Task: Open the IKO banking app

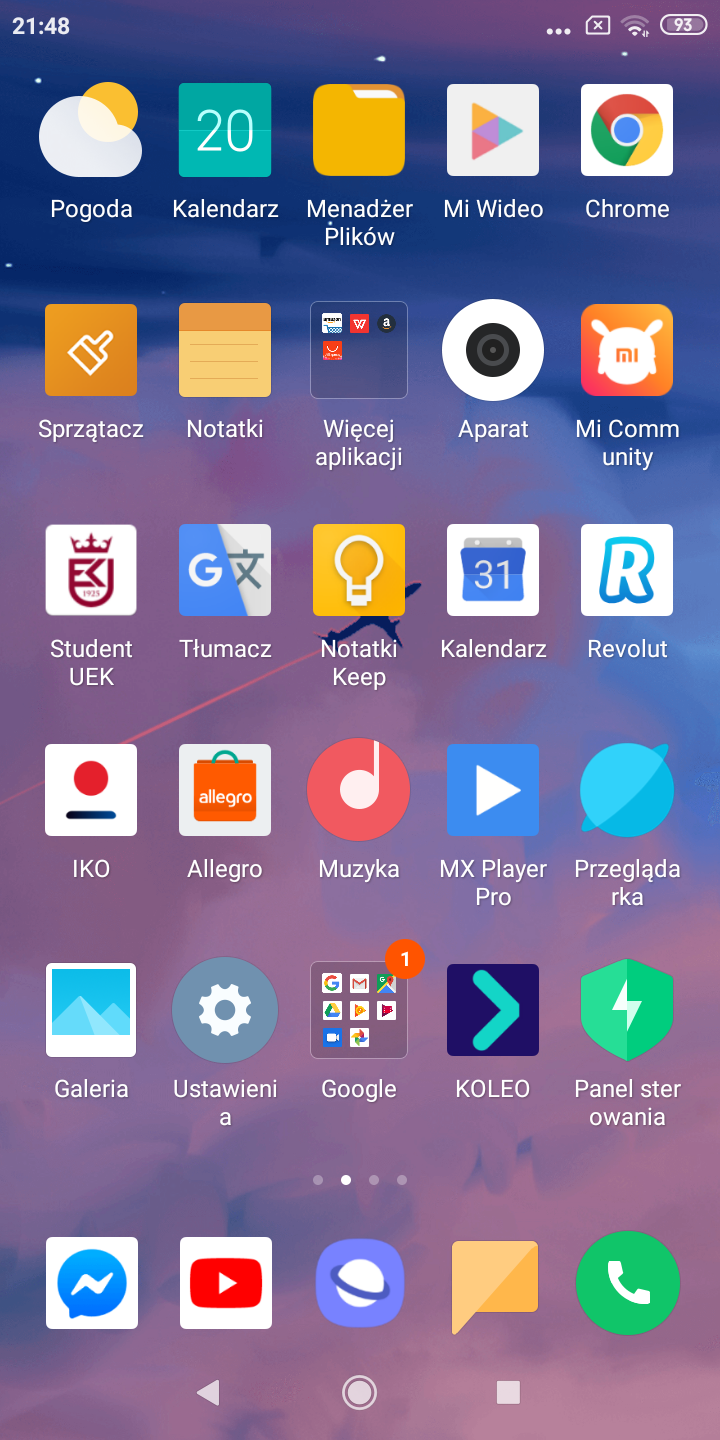Action: point(90,790)
